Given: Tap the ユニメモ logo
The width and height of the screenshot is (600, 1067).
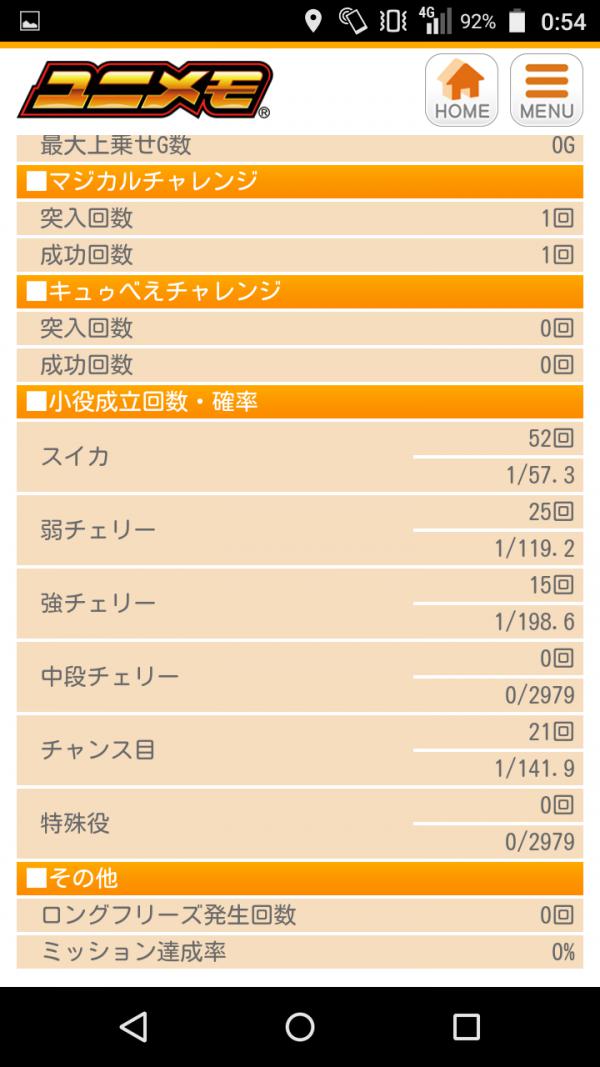Looking at the screenshot, I should pyautogui.click(x=145, y=90).
